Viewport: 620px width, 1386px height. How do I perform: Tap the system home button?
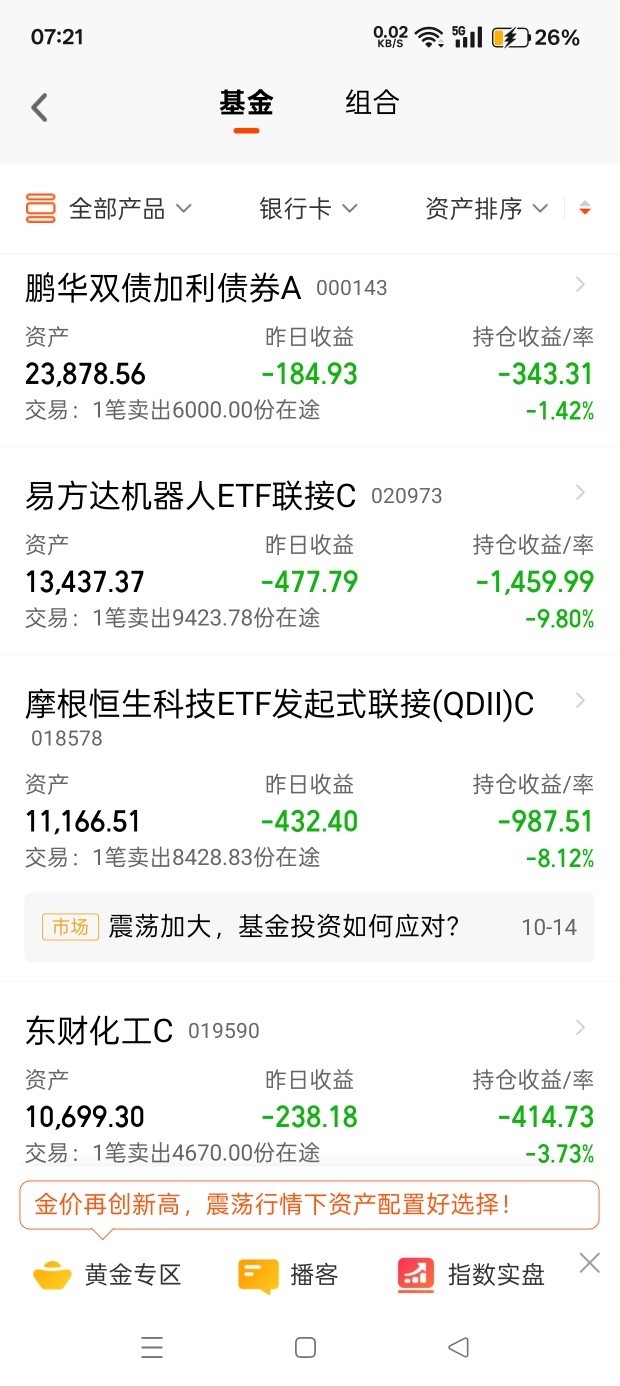[x=306, y=1347]
